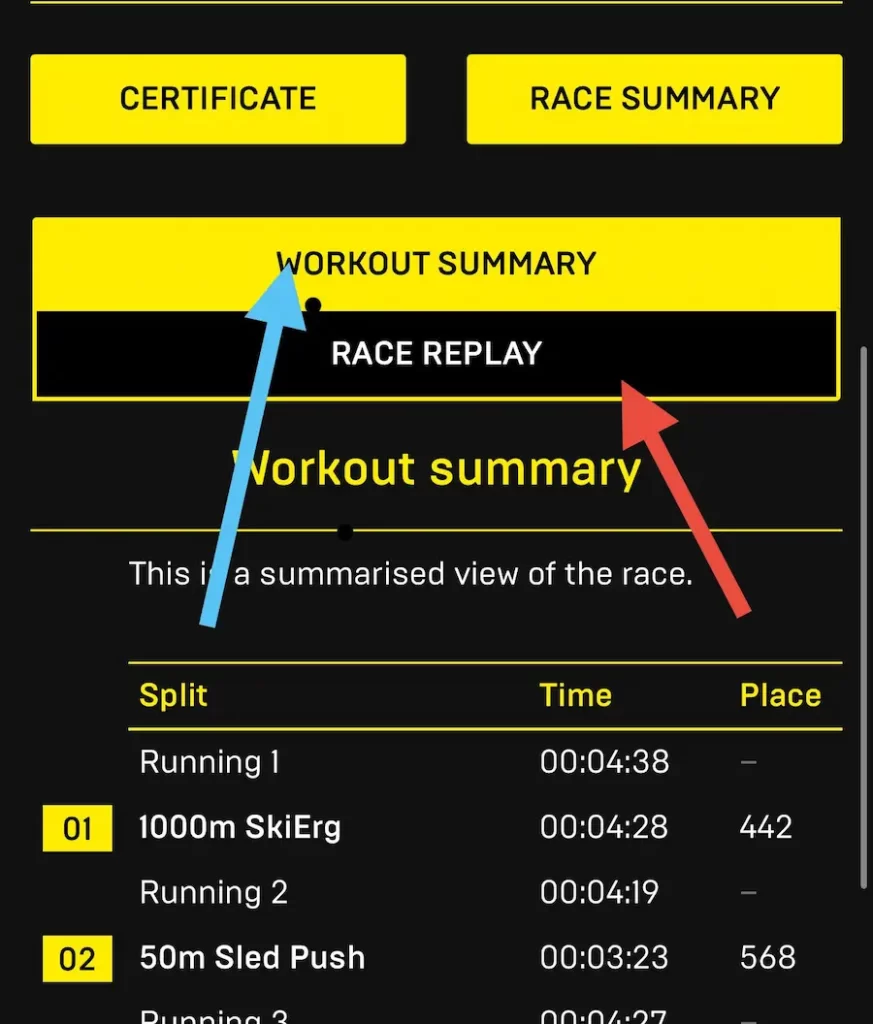Click the Workout summary heading
The height and width of the screenshot is (1024, 873).
tap(436, 468)
